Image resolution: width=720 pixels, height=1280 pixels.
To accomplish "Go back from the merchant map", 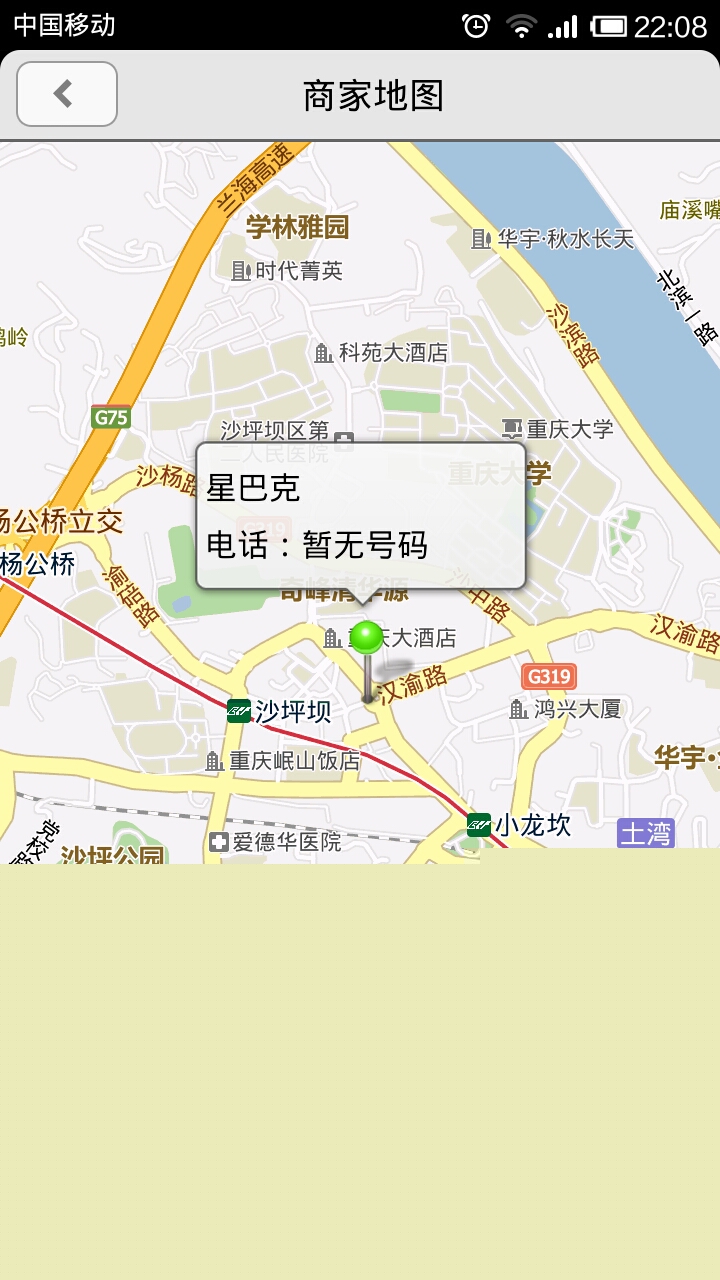I will point(67,94).
